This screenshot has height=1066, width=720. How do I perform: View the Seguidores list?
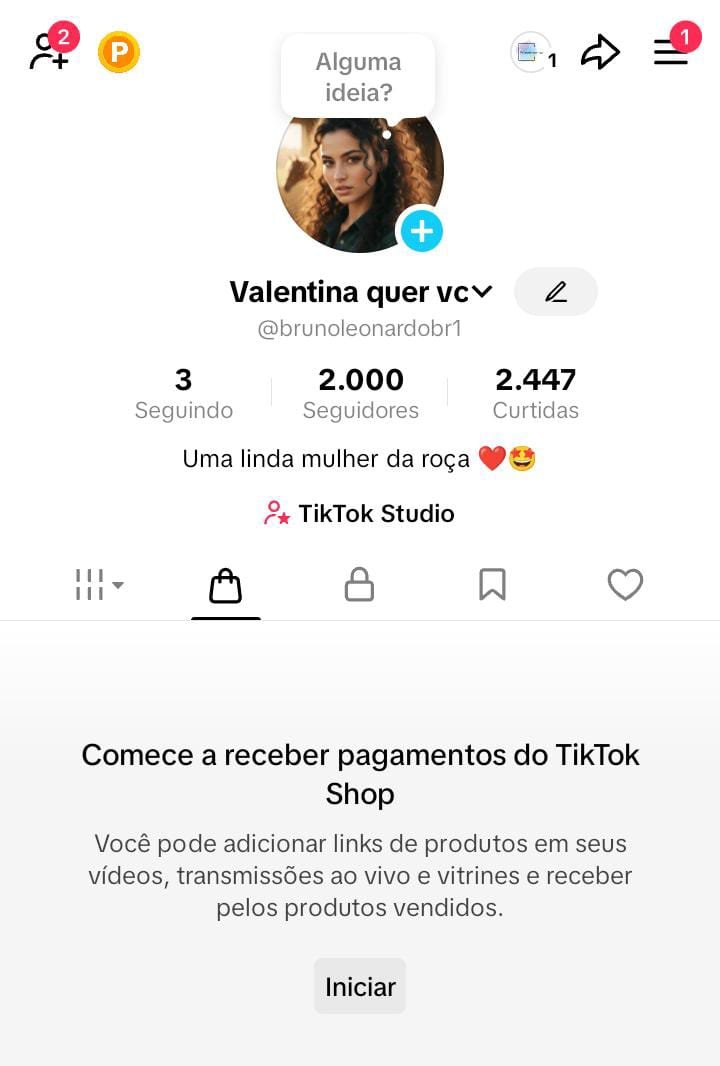click(361, 393)
